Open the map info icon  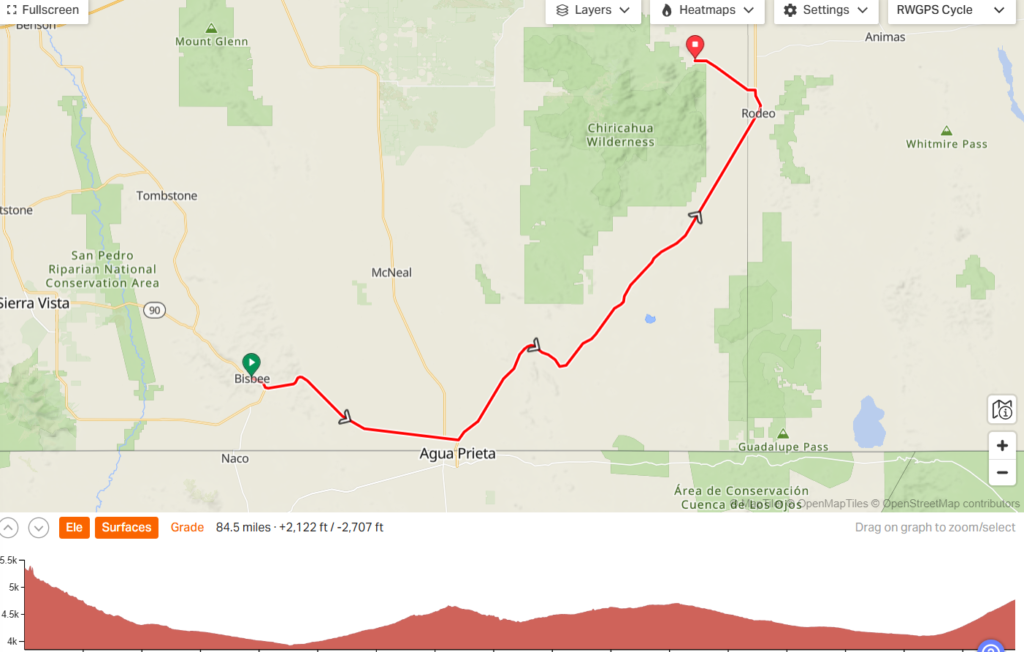[x=1002, y=409]
